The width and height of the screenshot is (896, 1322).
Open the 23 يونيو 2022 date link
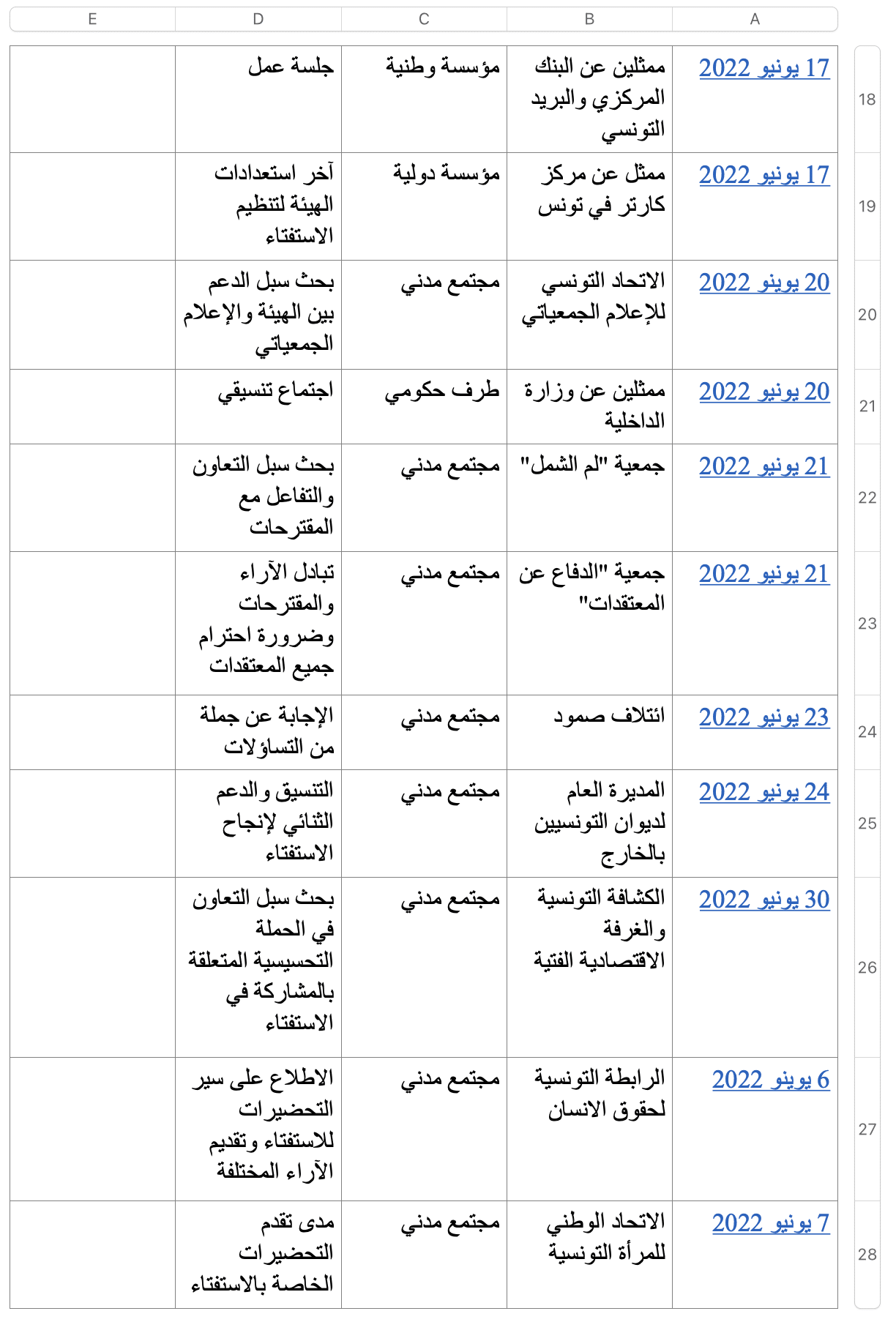coord(764,717)
